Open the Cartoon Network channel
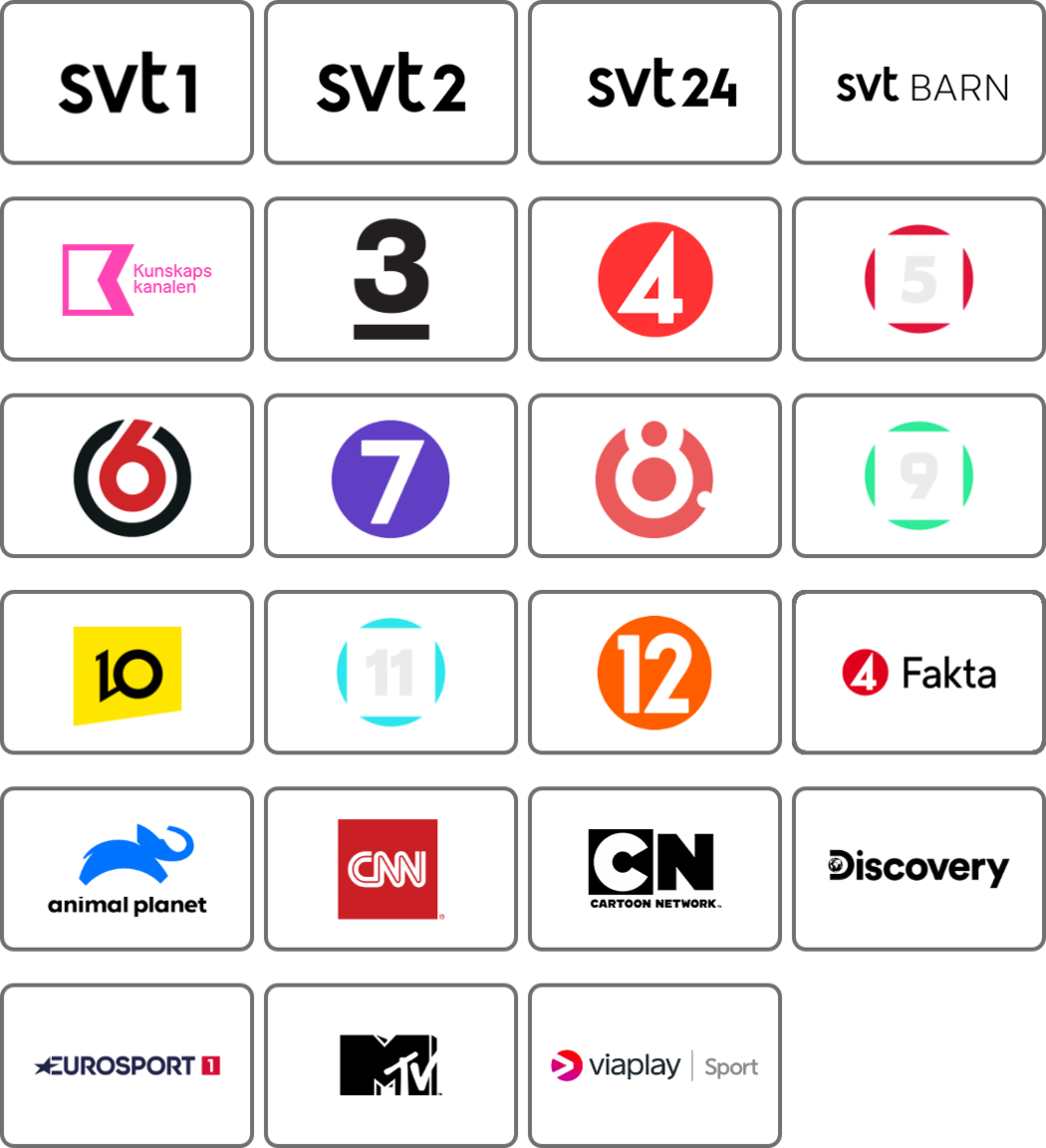The image size is (1046, 1148). click(x=654, y=867)
